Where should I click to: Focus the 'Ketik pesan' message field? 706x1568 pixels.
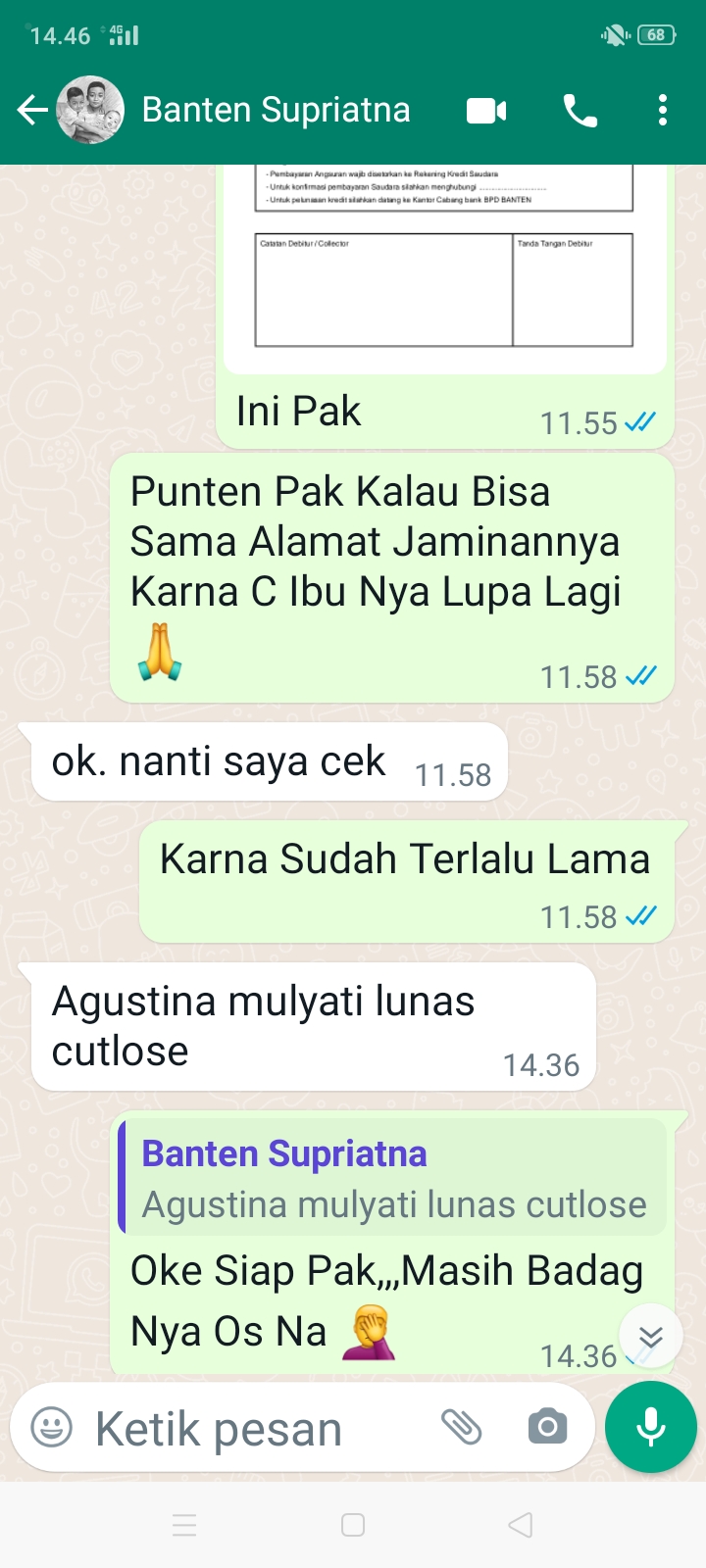pos(245,1429)
